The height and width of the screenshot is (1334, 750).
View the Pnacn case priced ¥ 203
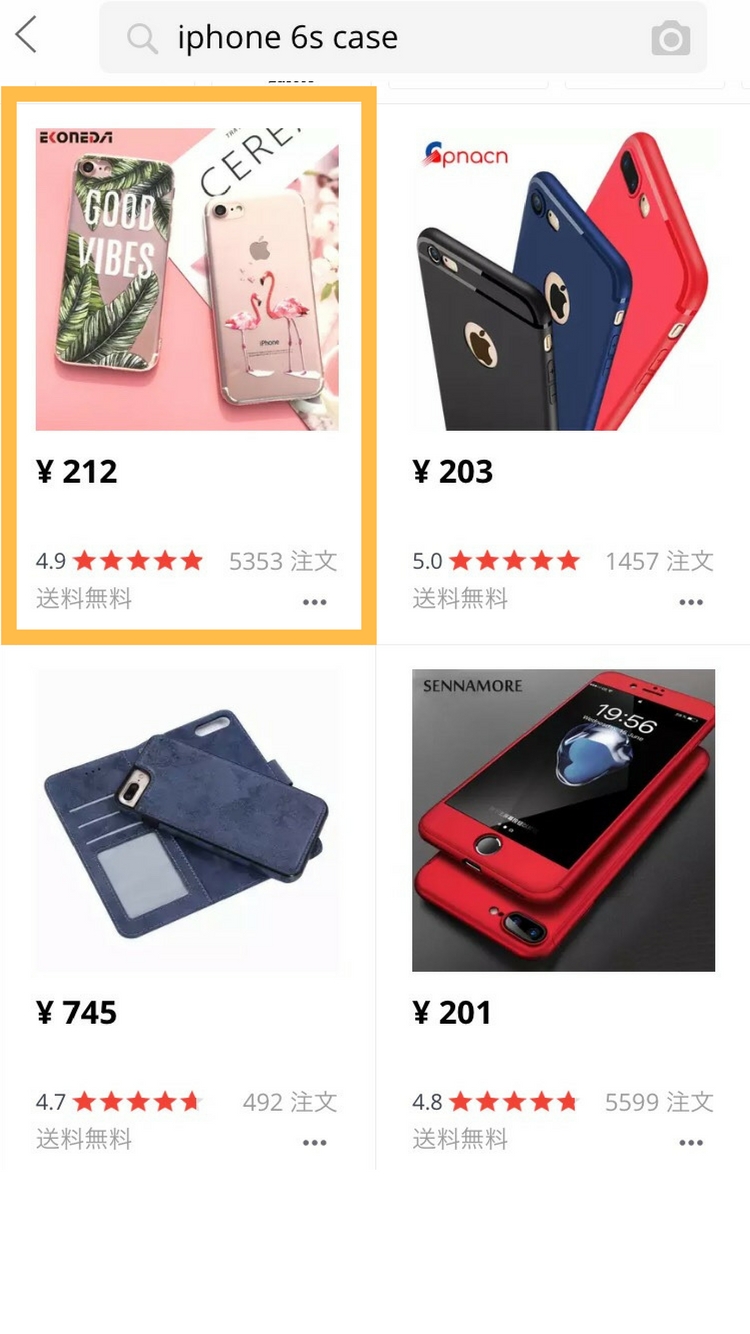click(x=563, y=278)
